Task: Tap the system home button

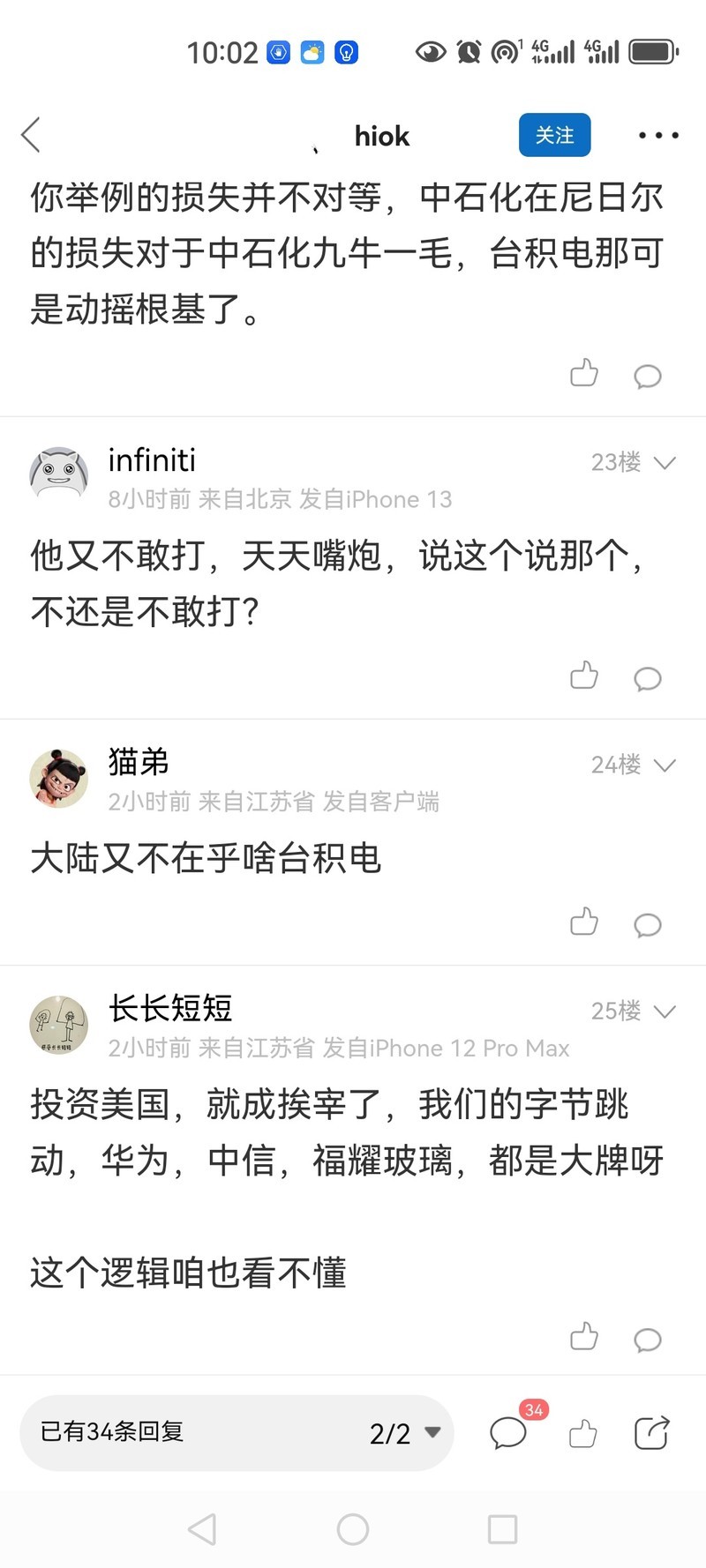Action: click(353, 1529)
